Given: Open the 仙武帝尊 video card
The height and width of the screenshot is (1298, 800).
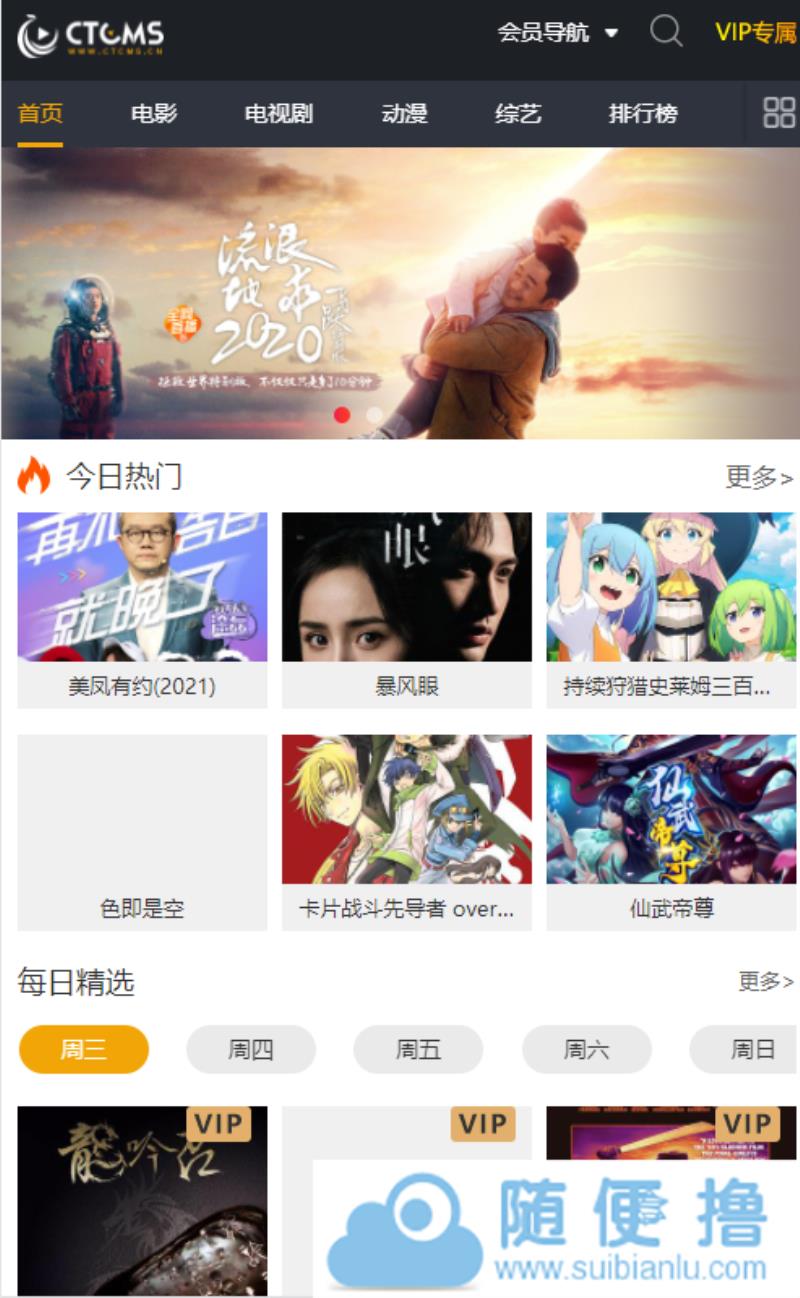Looking at the screenshot, I should click(x=671, y=832).
